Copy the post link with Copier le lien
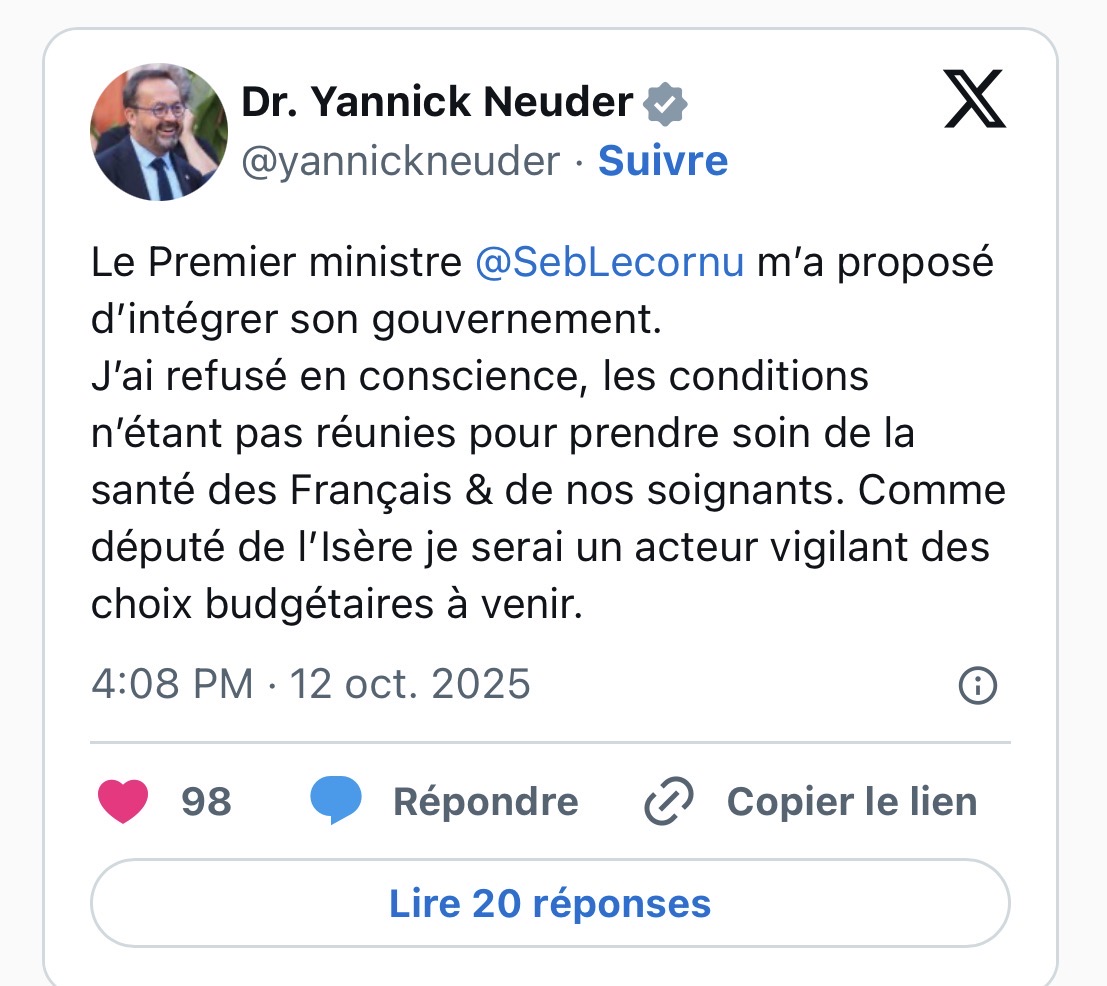The width and height of the screenshot is (1107, 986). 811,802
